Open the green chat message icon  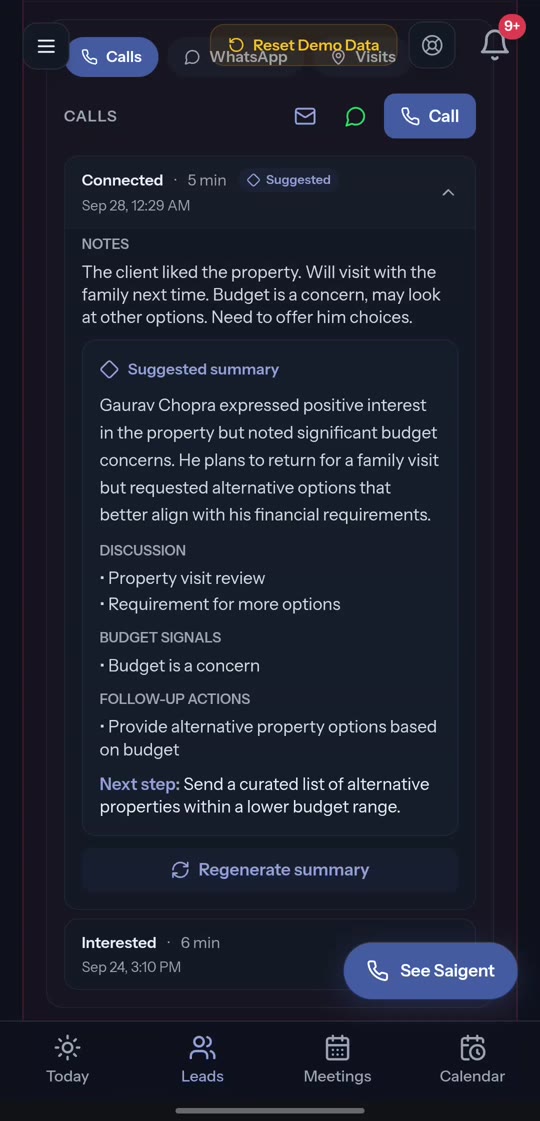pos(355,117)
